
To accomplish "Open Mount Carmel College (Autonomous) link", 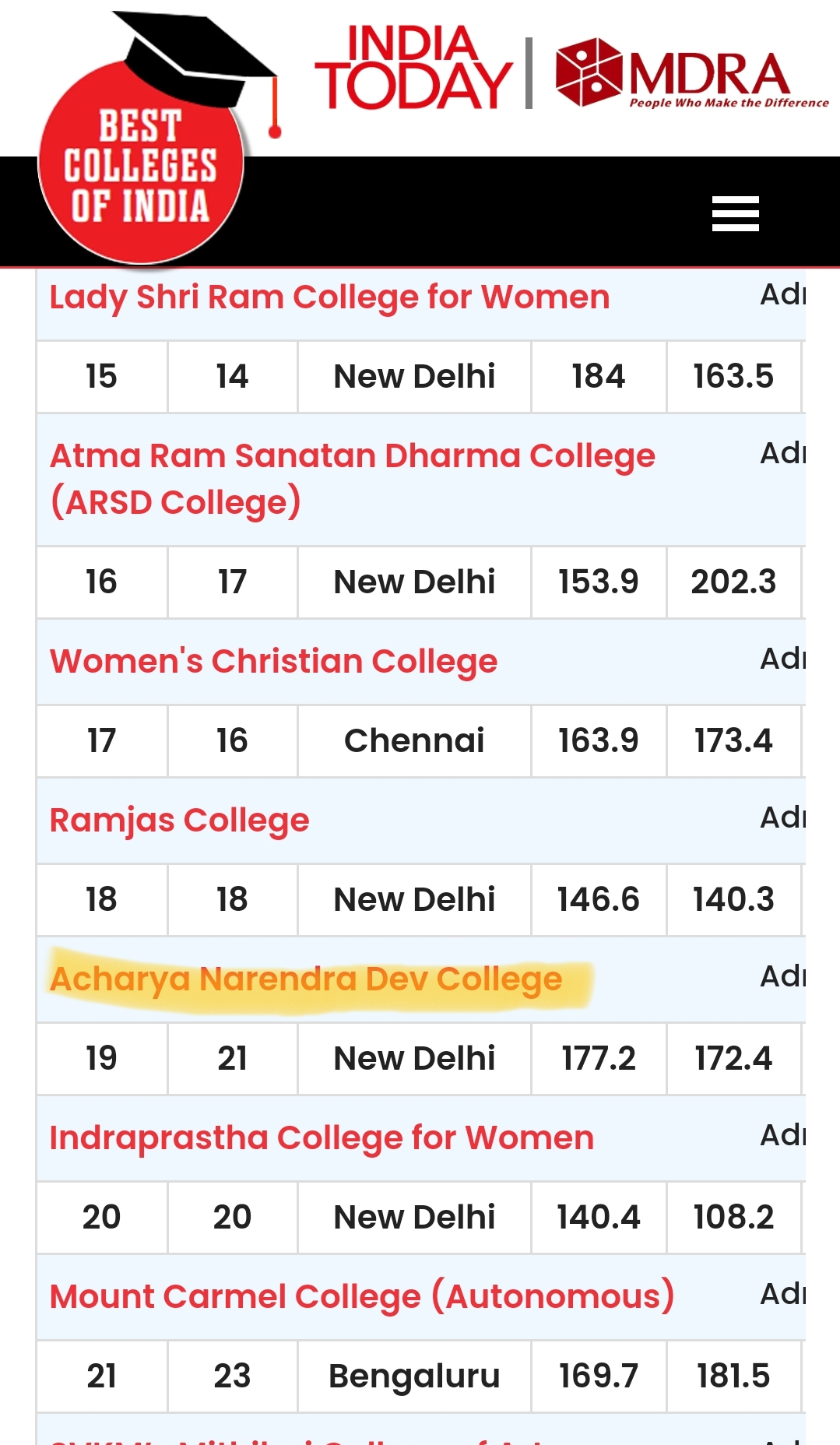I will pyautogui.click(x=362, y=1296).
